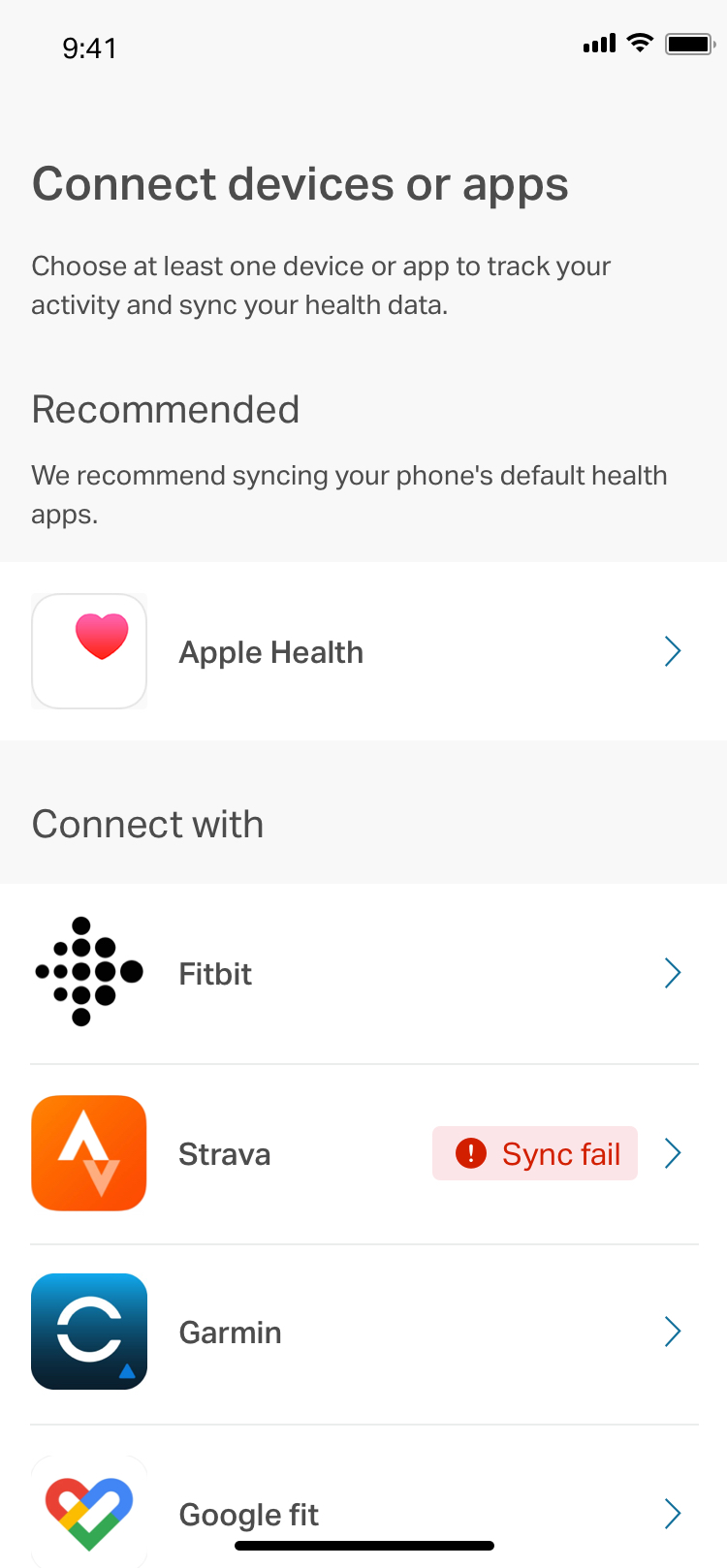The width and height of the screenshot is (727, 1568).
Task: Select Garmin to connect
Action: click(363, 1333)
